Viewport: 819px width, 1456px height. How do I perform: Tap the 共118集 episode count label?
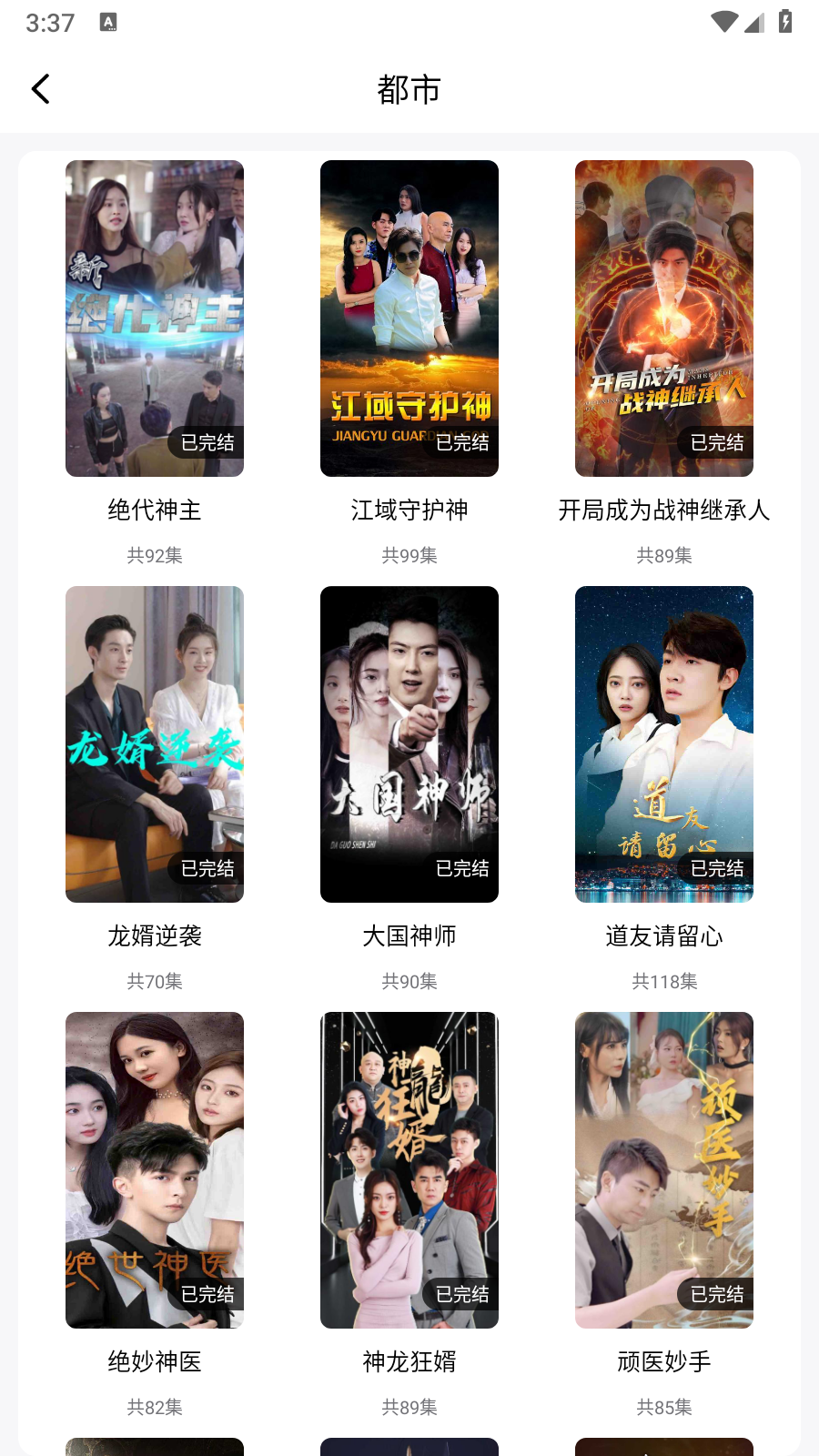pos(663,981)
